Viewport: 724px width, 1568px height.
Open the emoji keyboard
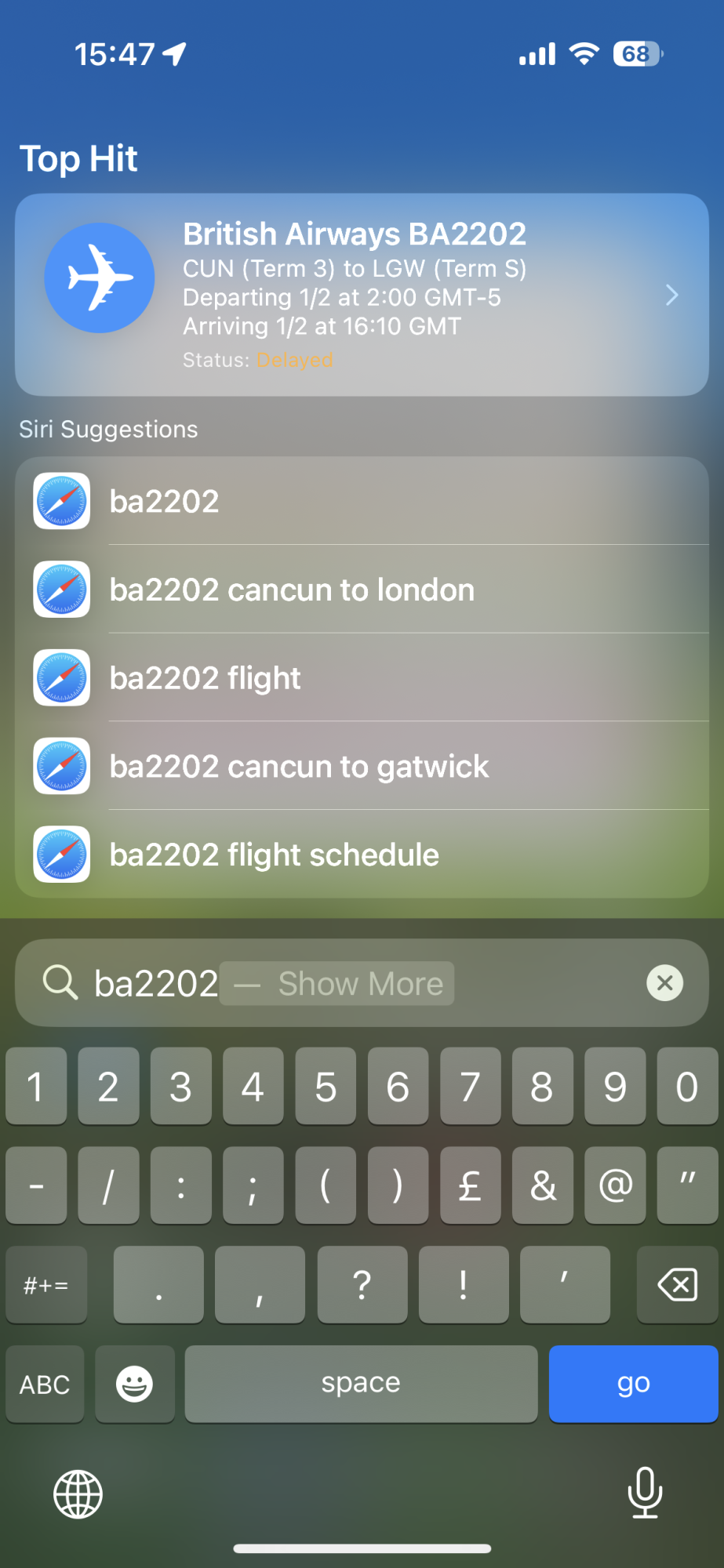tap(135, 1384)
